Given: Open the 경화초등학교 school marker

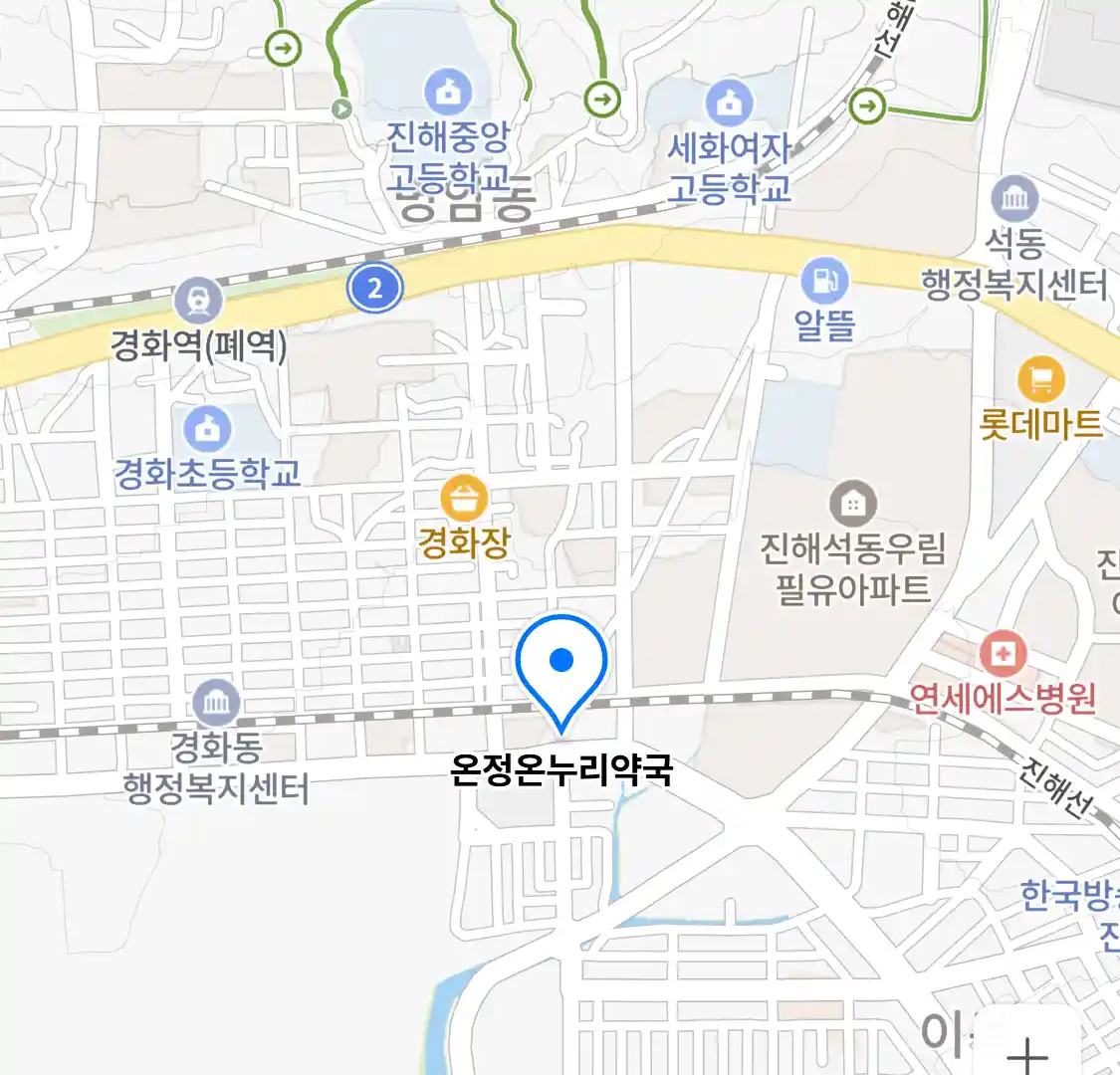Looking at the screenshot, I should pos(207,430).
